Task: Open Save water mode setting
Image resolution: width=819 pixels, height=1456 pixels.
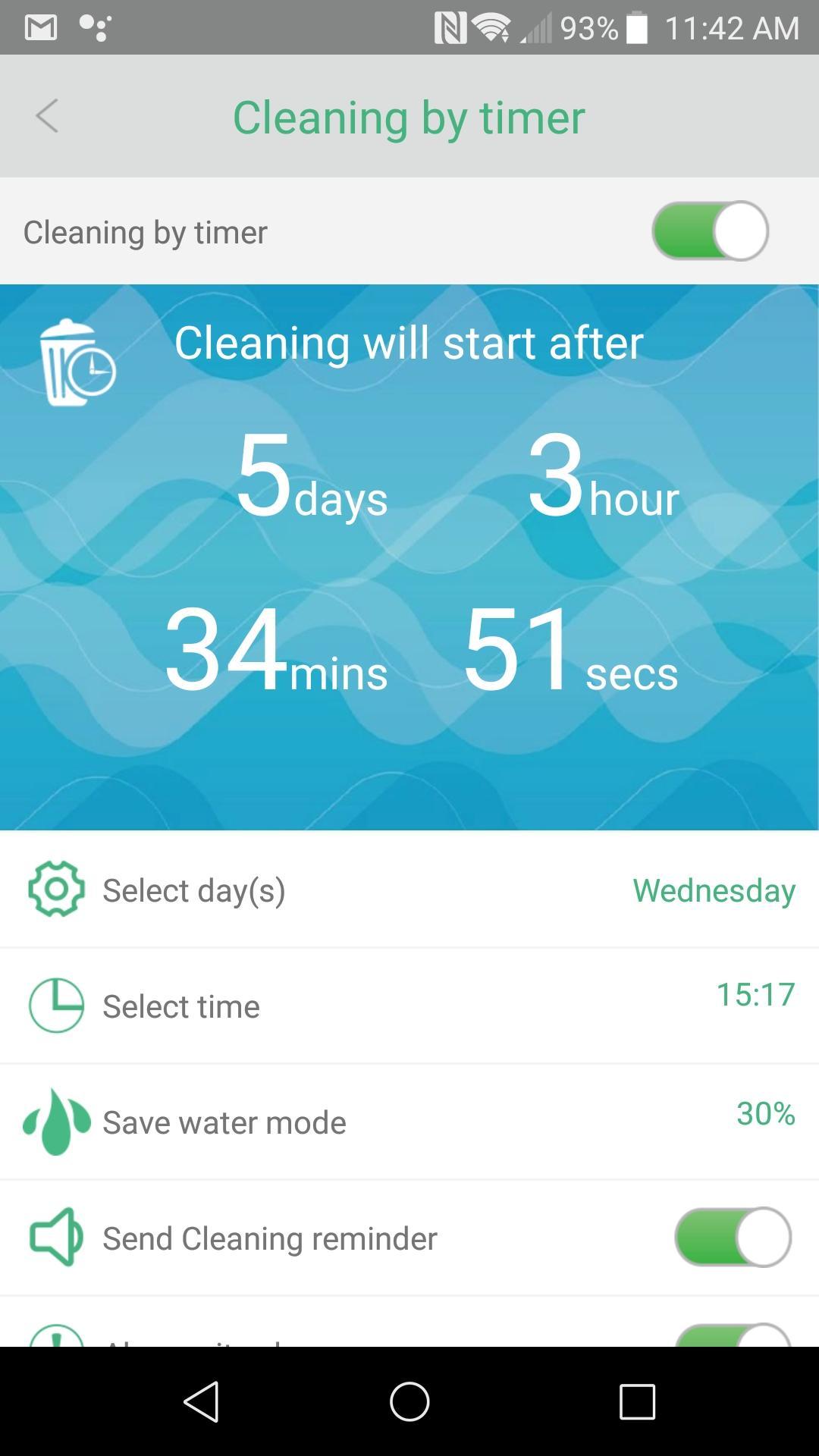Action: coord(409,1122)
